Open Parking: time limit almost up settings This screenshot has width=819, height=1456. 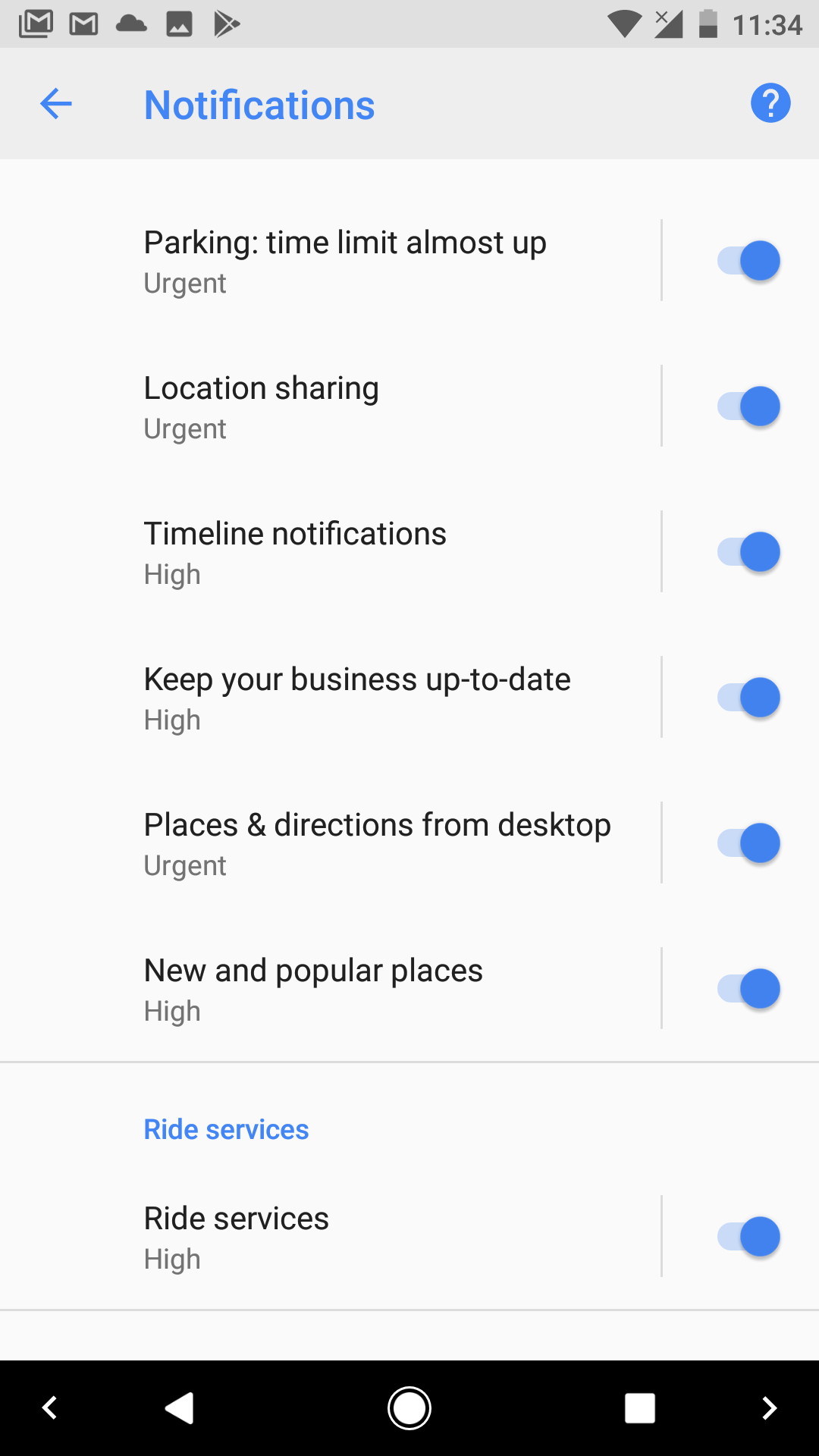point(345,261)
